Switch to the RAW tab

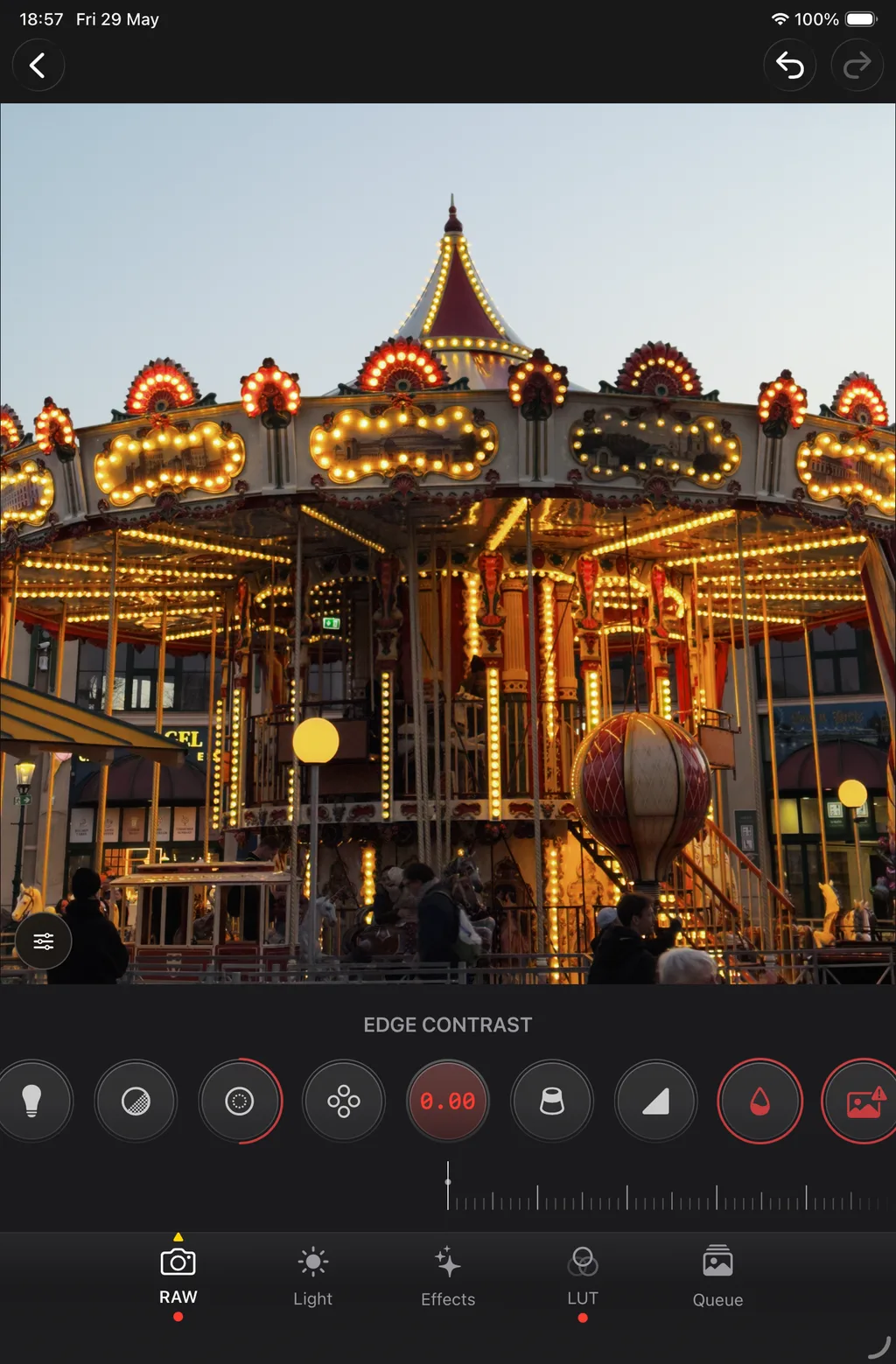tap(178, 1277)
